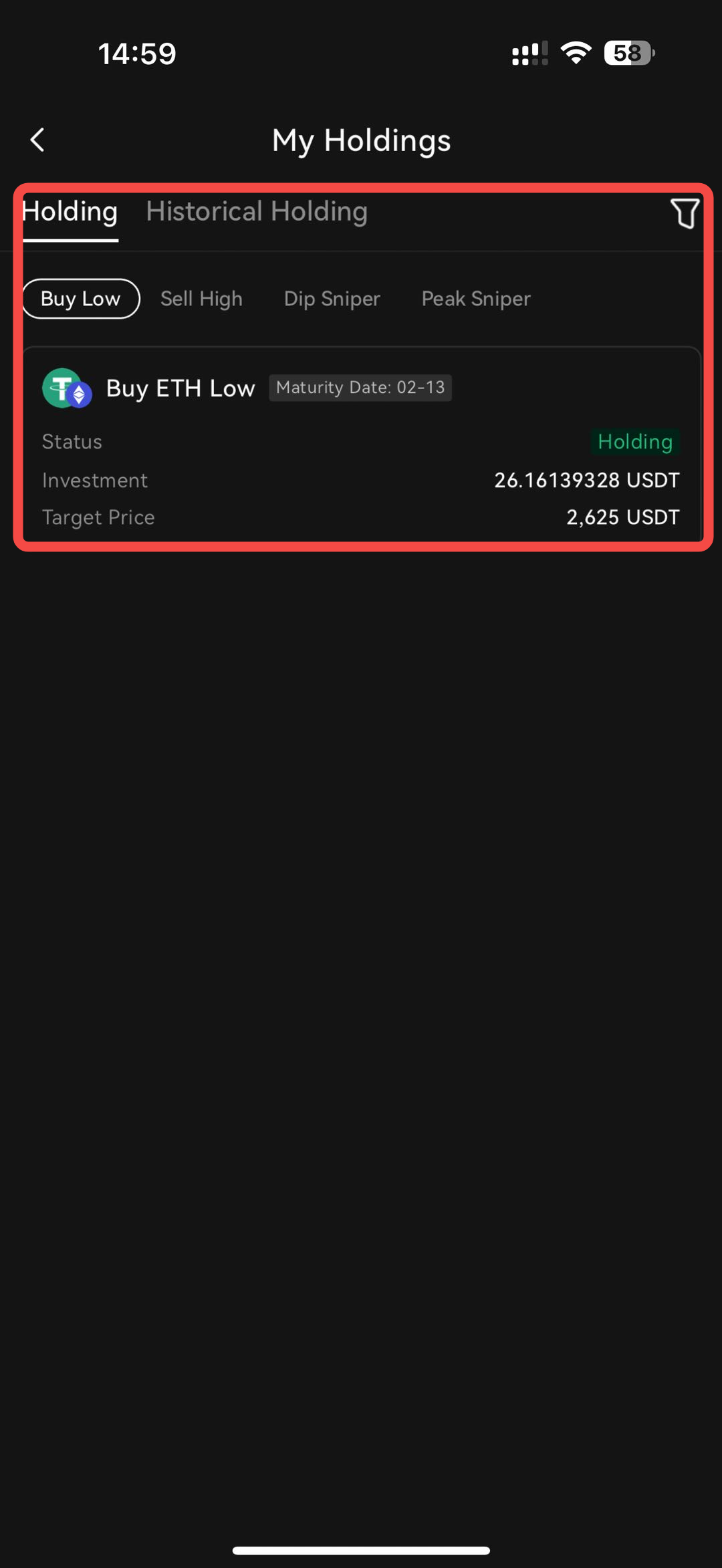Switch to the Holding tab

(x=70, y=212)
